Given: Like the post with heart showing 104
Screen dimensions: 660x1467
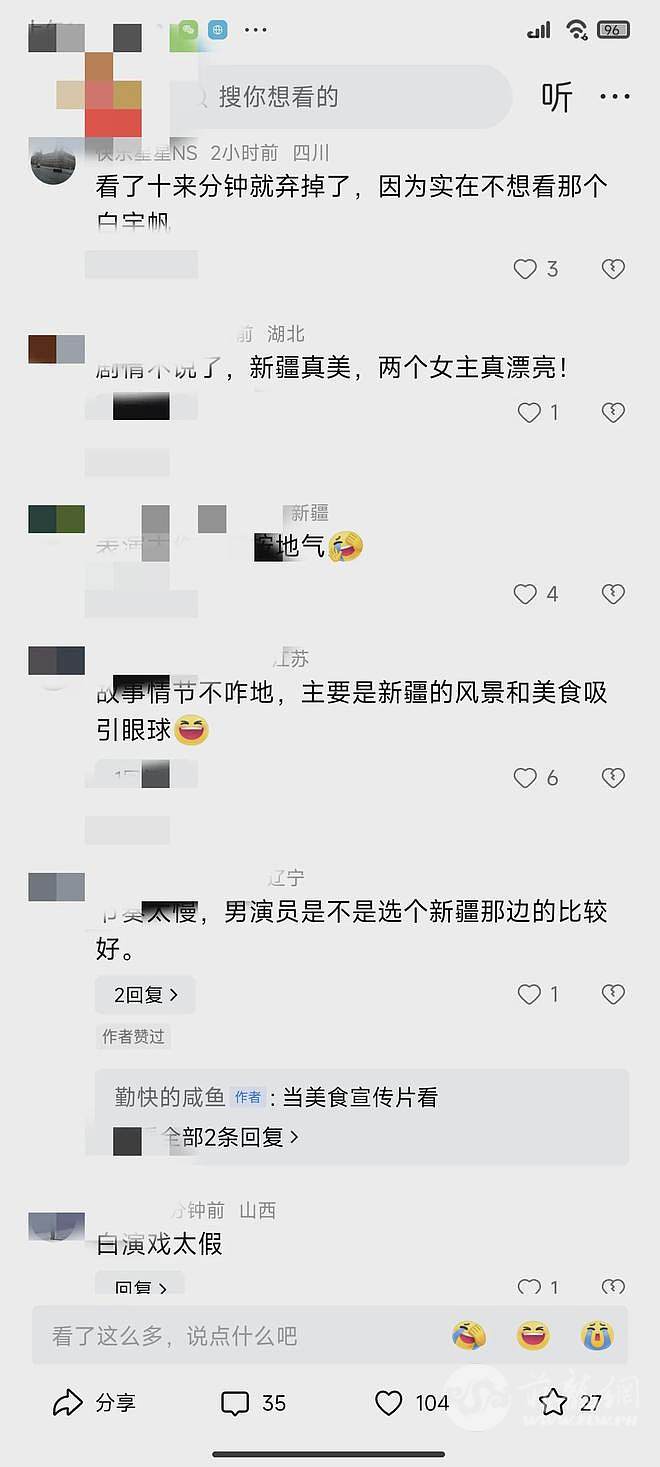Looking at the screenshot, I should click(x=411, y=1403).
